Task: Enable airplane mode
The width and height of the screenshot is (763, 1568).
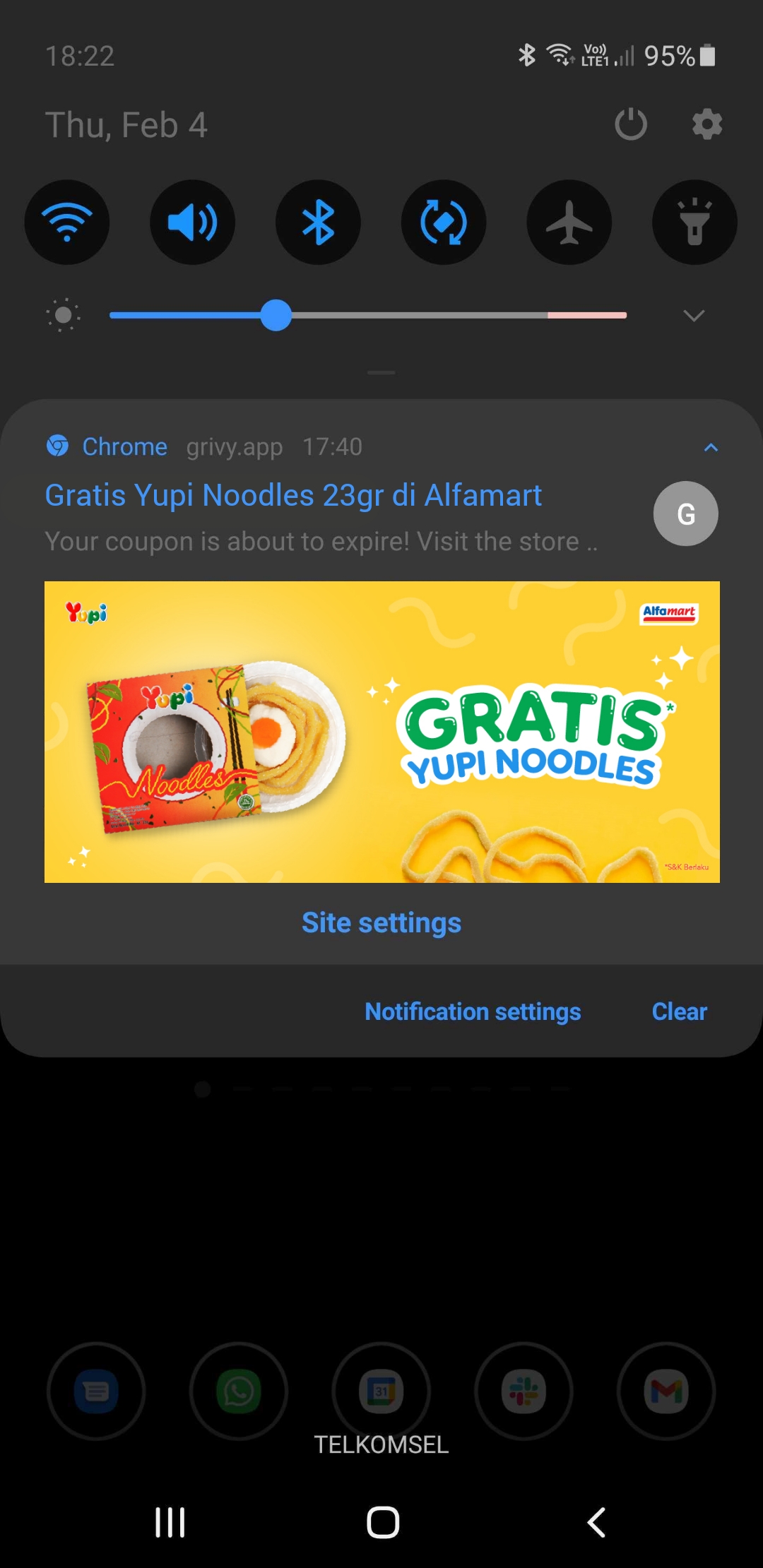Action: click(x=569, y=222)
